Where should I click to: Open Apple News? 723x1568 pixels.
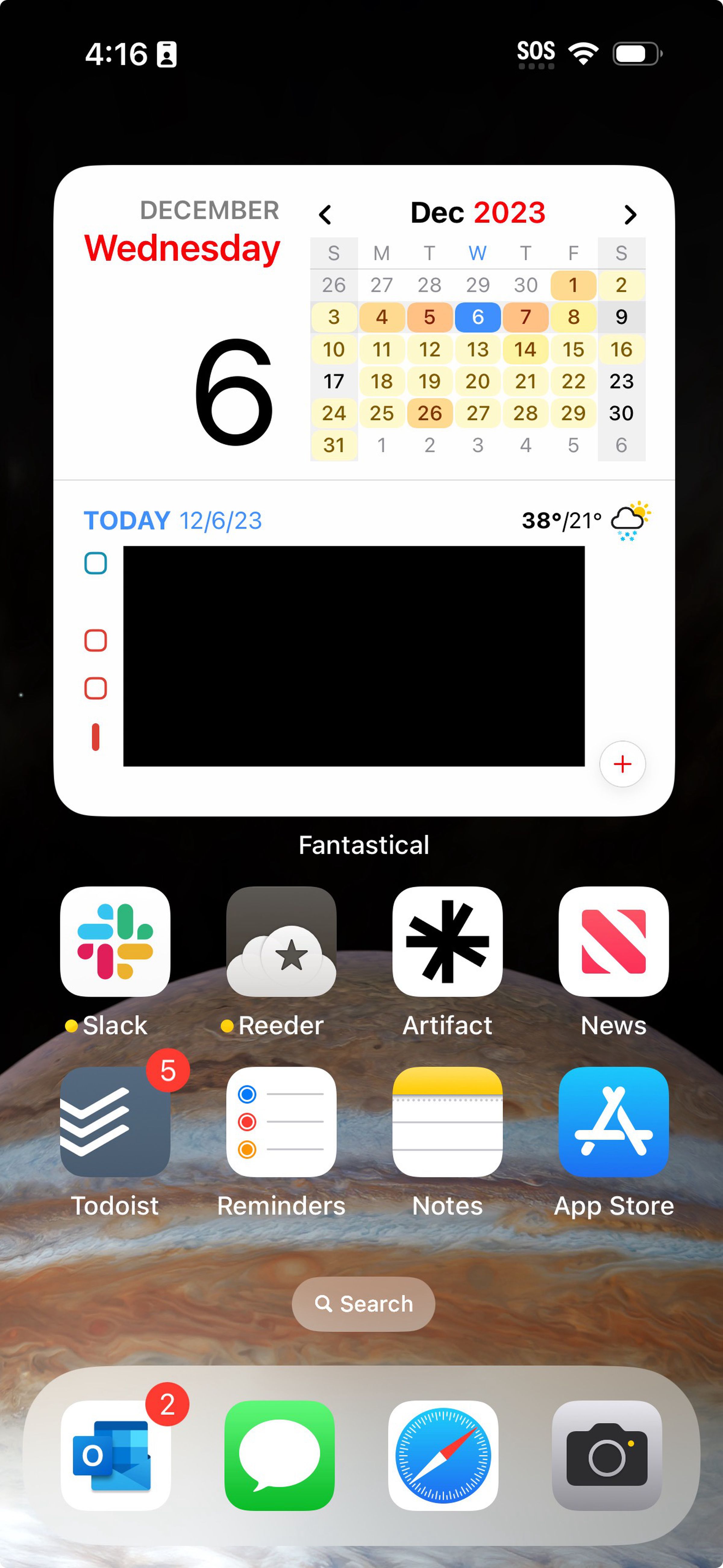click(613, 941)
